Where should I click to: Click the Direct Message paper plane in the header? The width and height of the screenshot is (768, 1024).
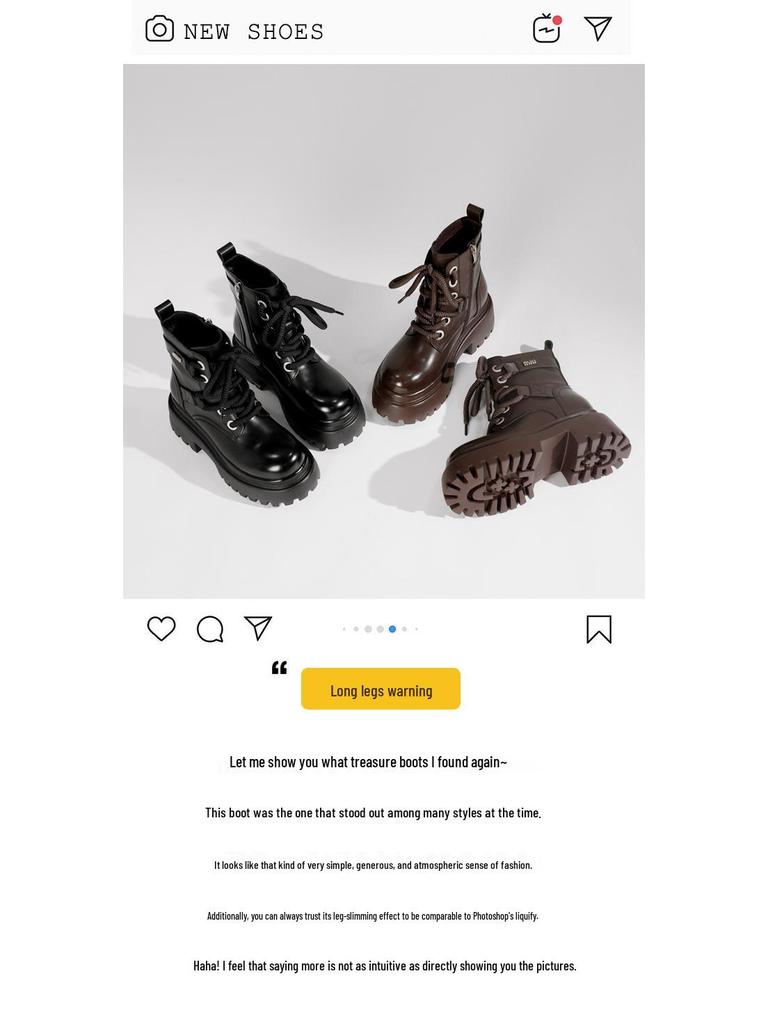[x=597, y=29]
